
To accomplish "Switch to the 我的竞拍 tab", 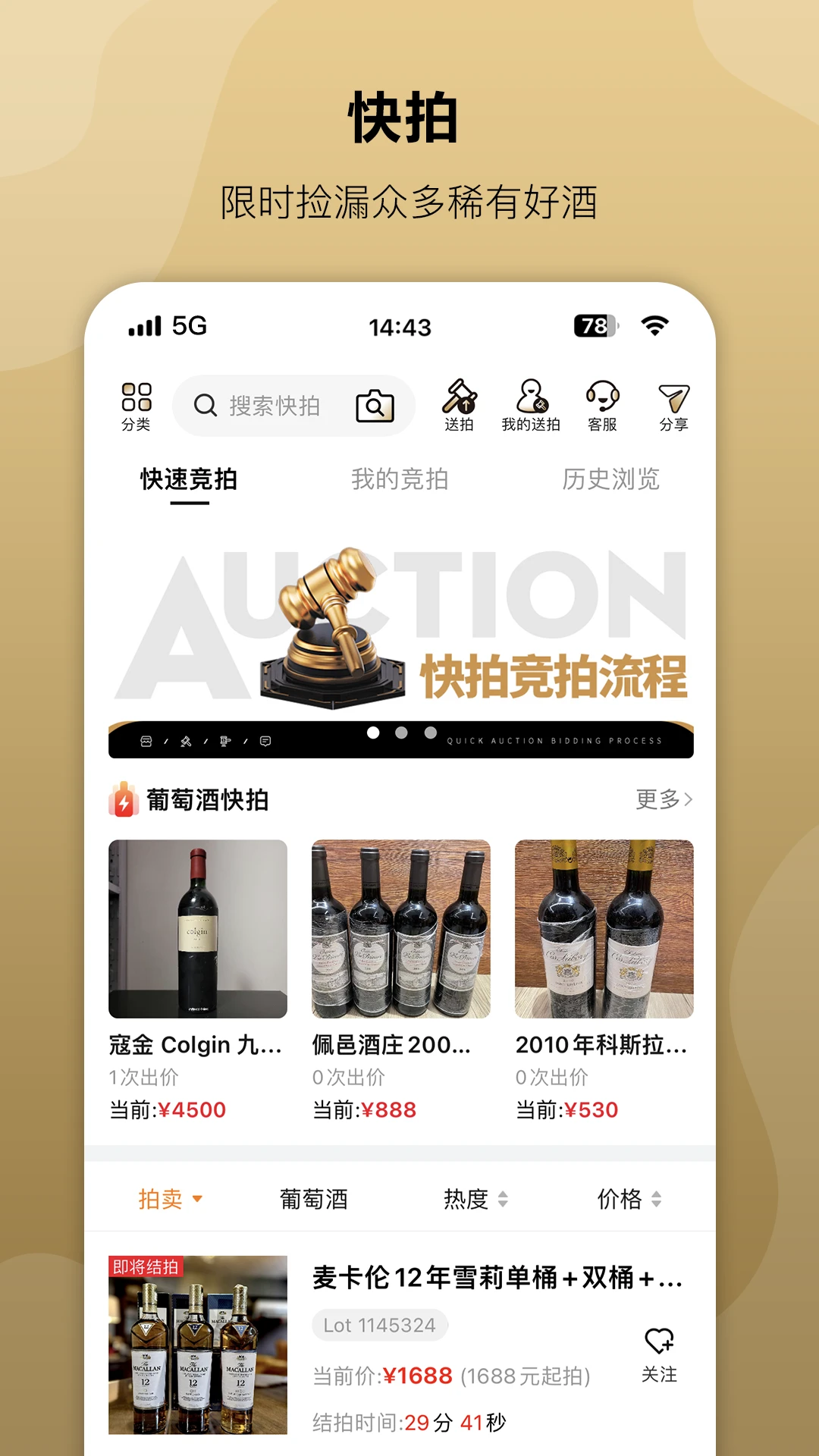I will [x=400, y=479].
